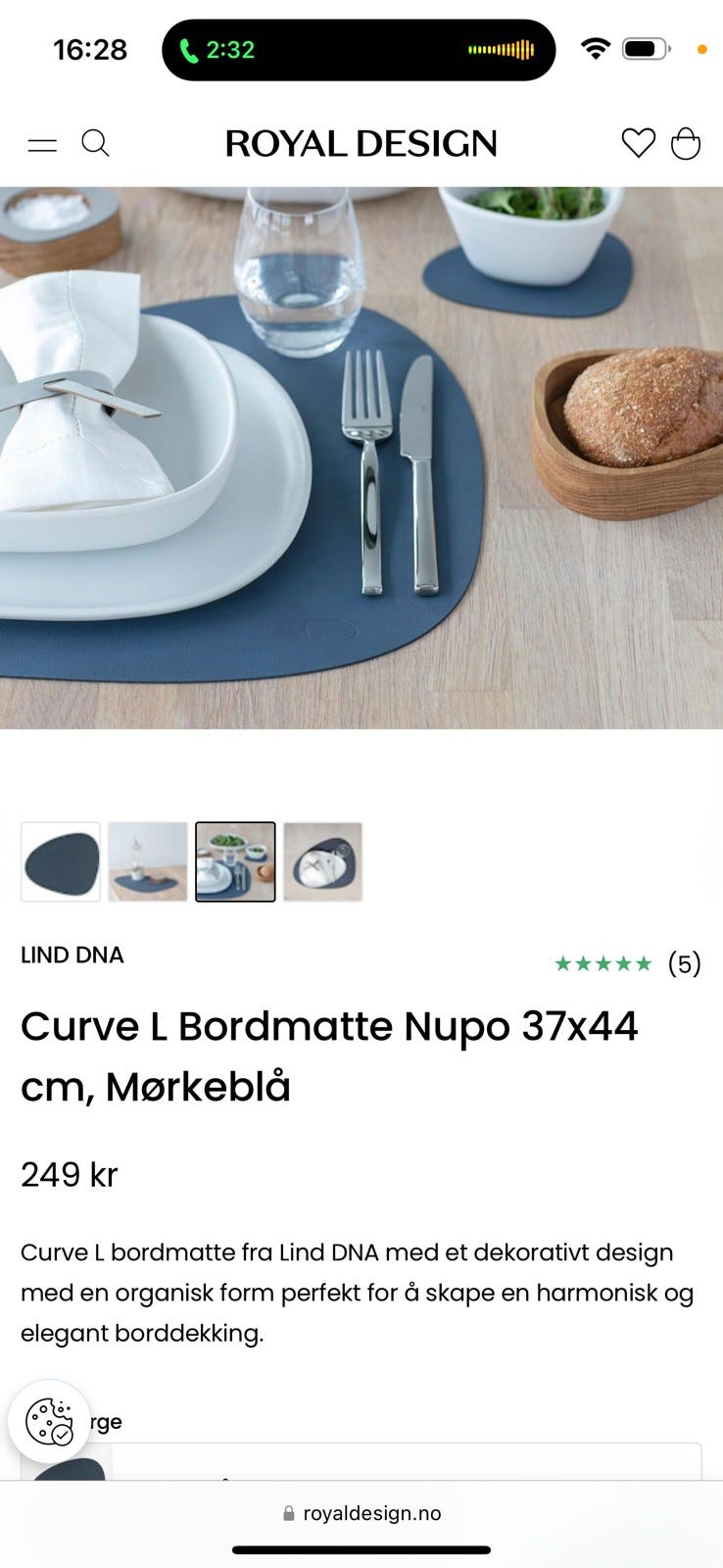Image resolution: width=723 pixels, height=1568 pixels.
Task: Open the LIND DNA brand page
Action: pos(72,955)
